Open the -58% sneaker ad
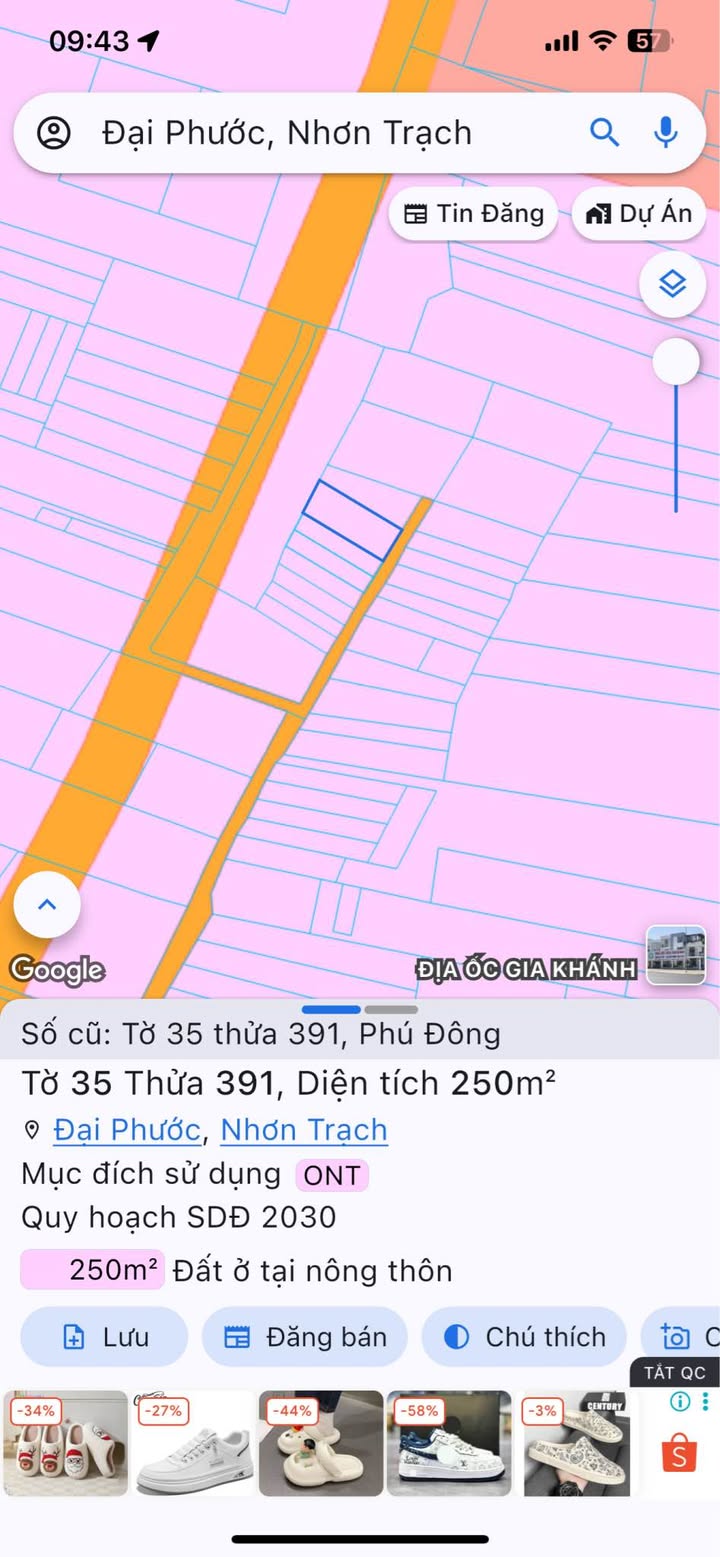 (449, 1443)
